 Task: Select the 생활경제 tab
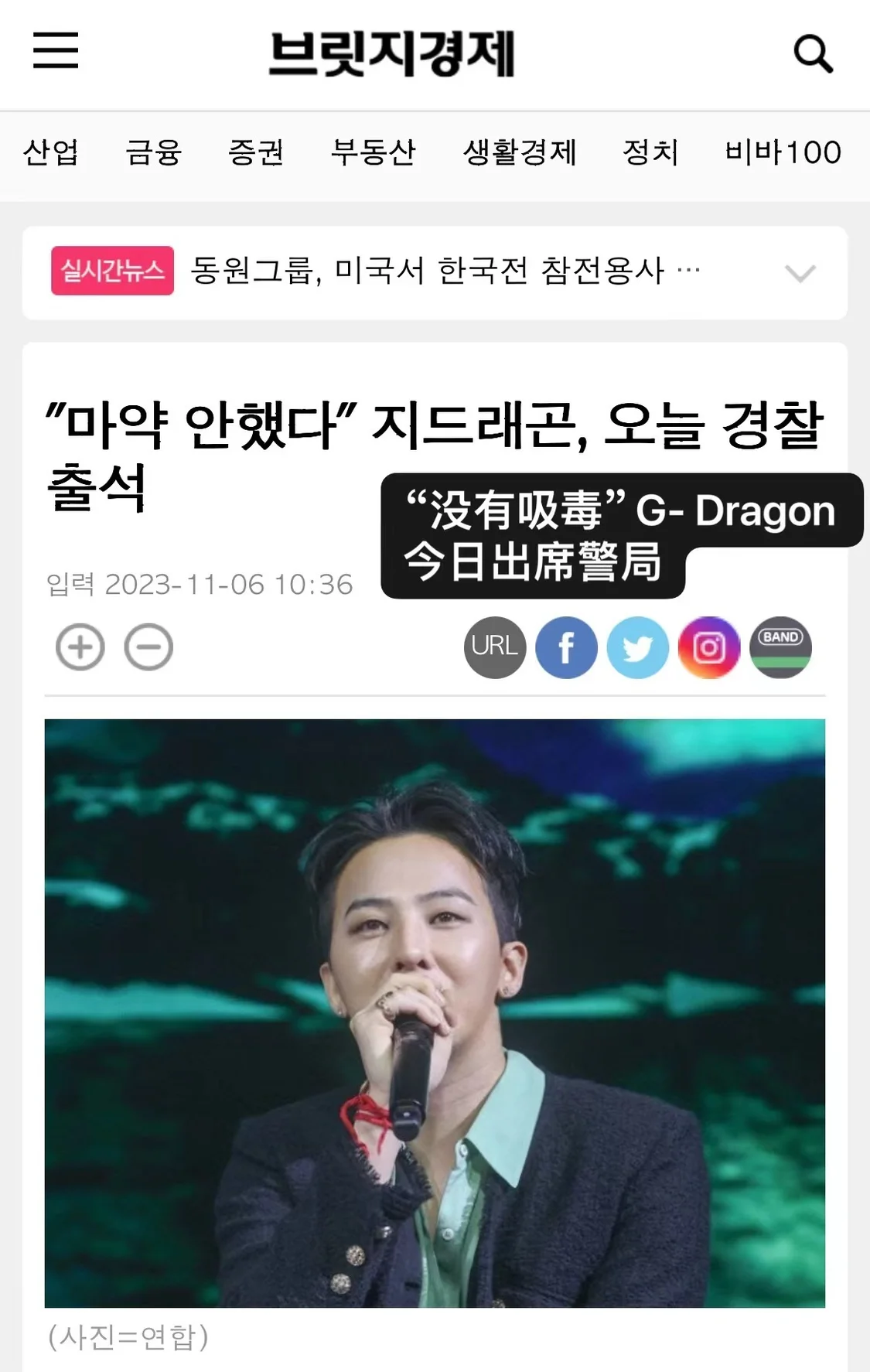pyautogui.click(x=520, y=152)
